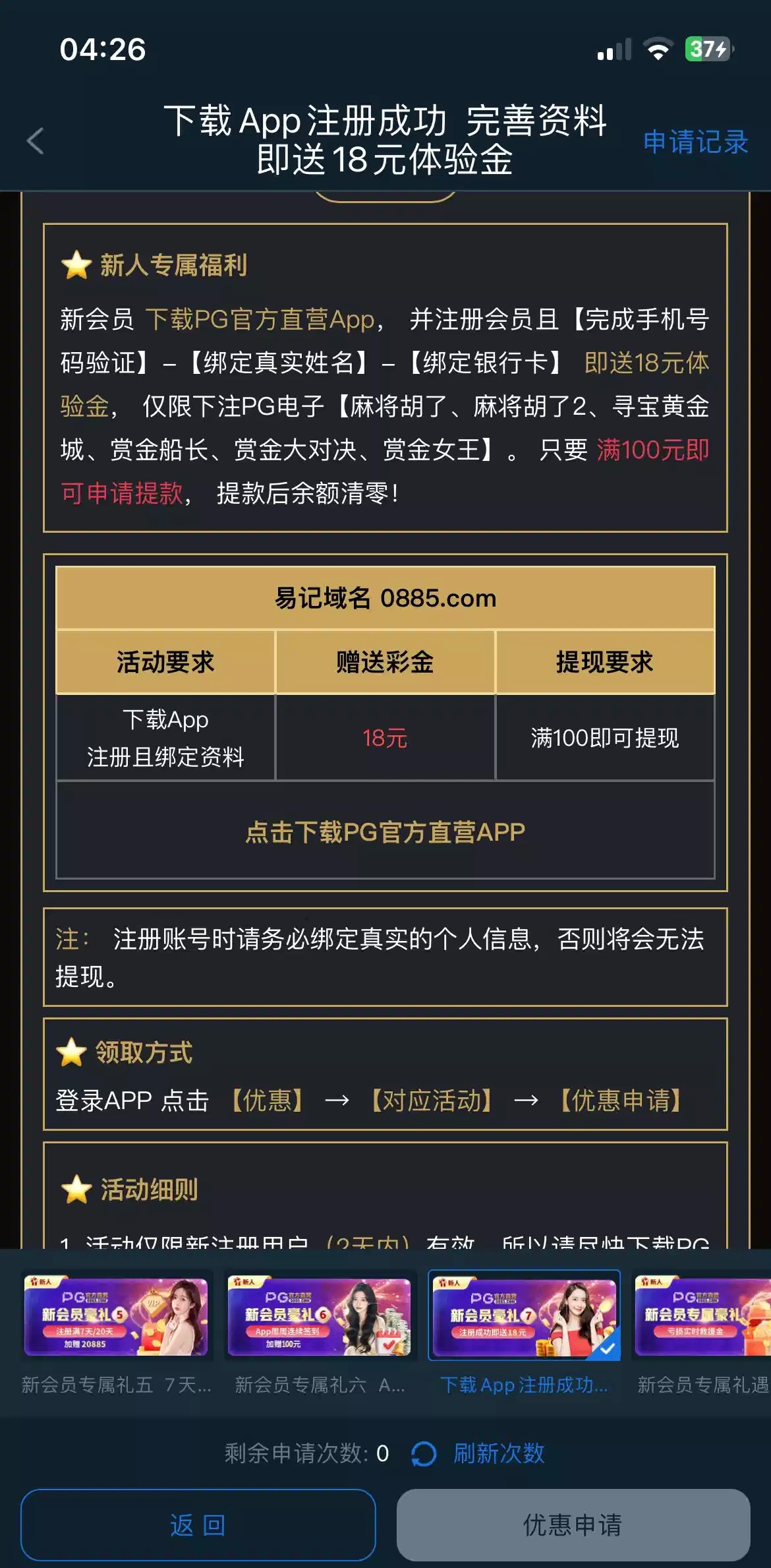Select the 下载App注册成功 promotion card
The height and width of the screenshot is (1568, 771).
pyautogui.click(x=525, y=1333)
